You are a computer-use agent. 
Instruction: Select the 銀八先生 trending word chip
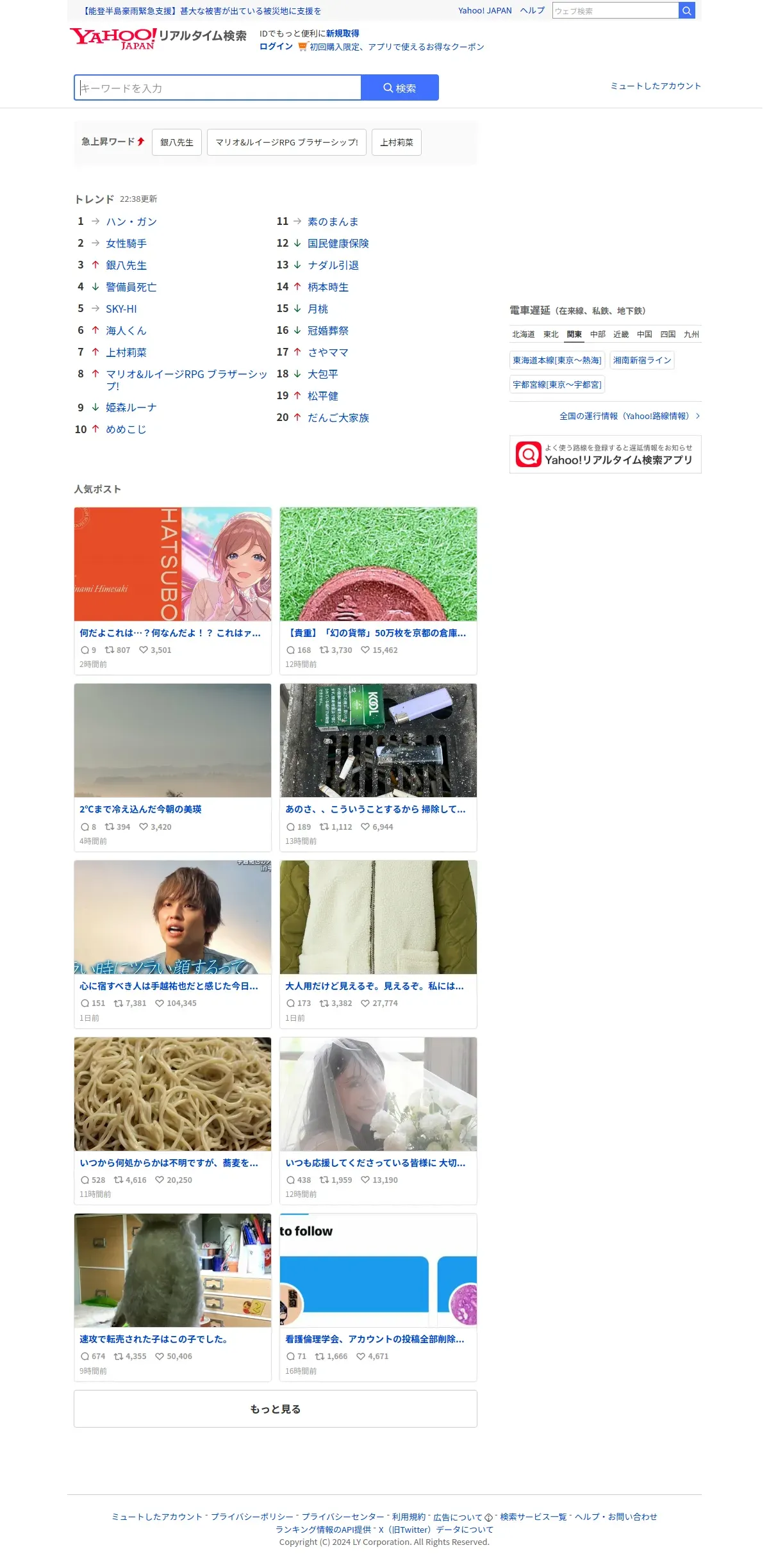click(177, 142)
